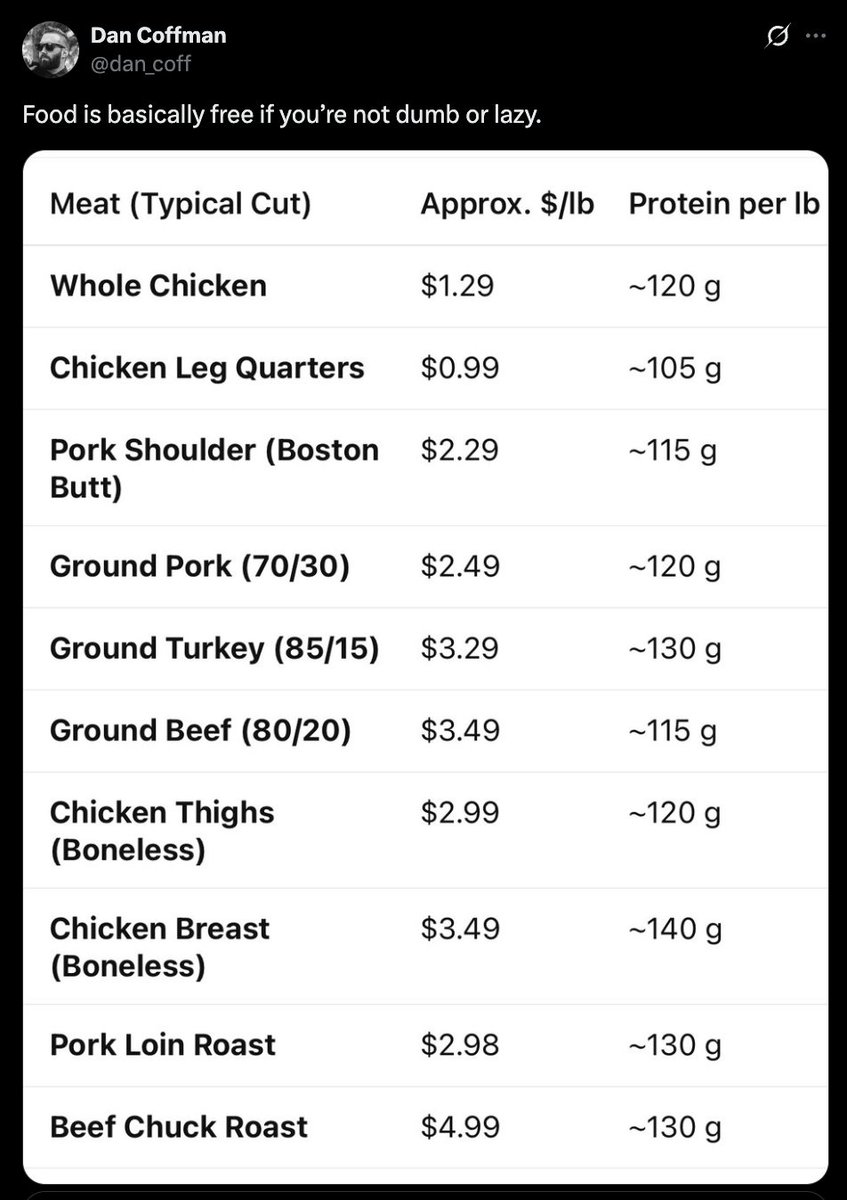
Task: Open the post's three-dot overflow menu
Action: point(816,36)
